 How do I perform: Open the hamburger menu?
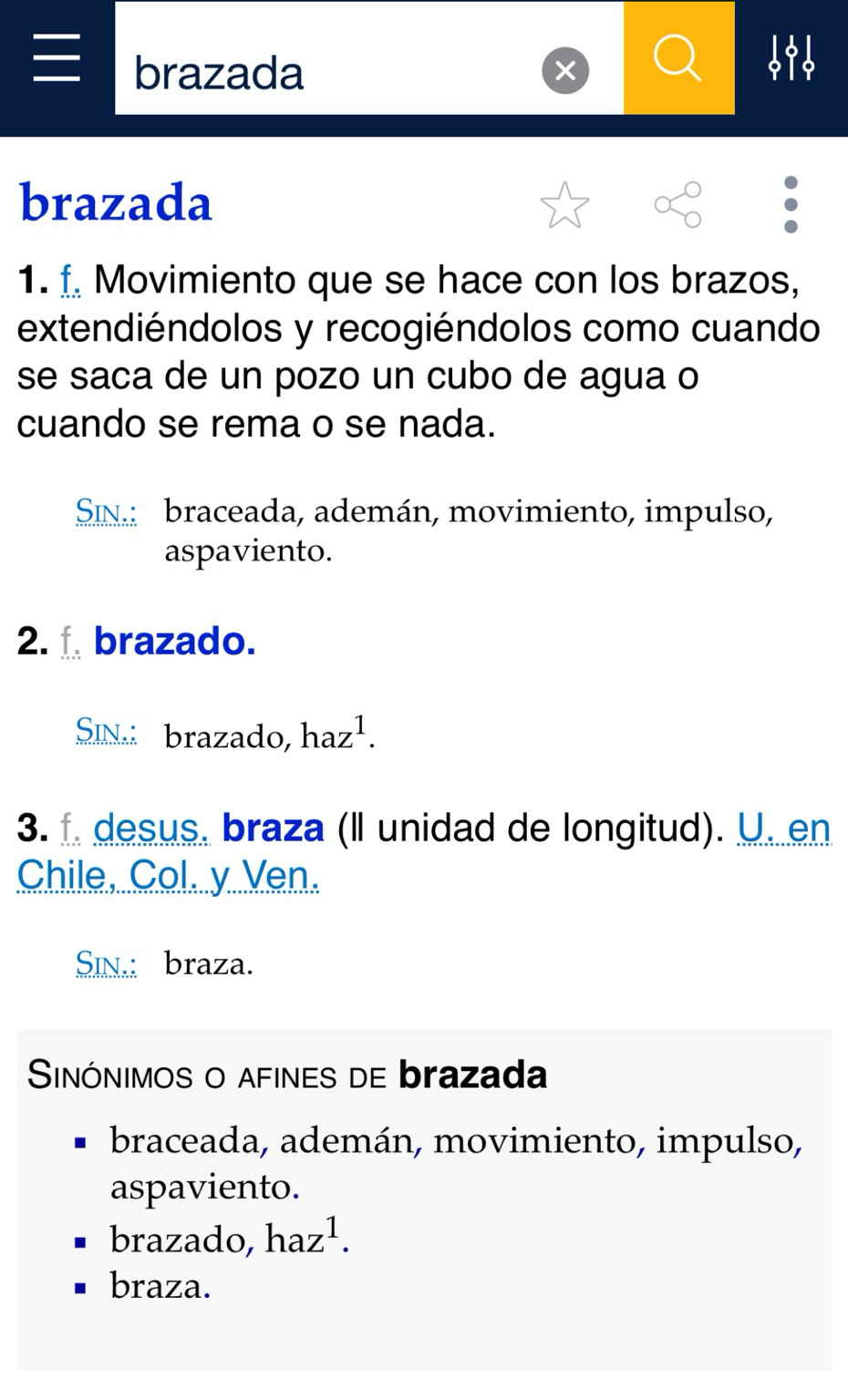coord(57,58)
